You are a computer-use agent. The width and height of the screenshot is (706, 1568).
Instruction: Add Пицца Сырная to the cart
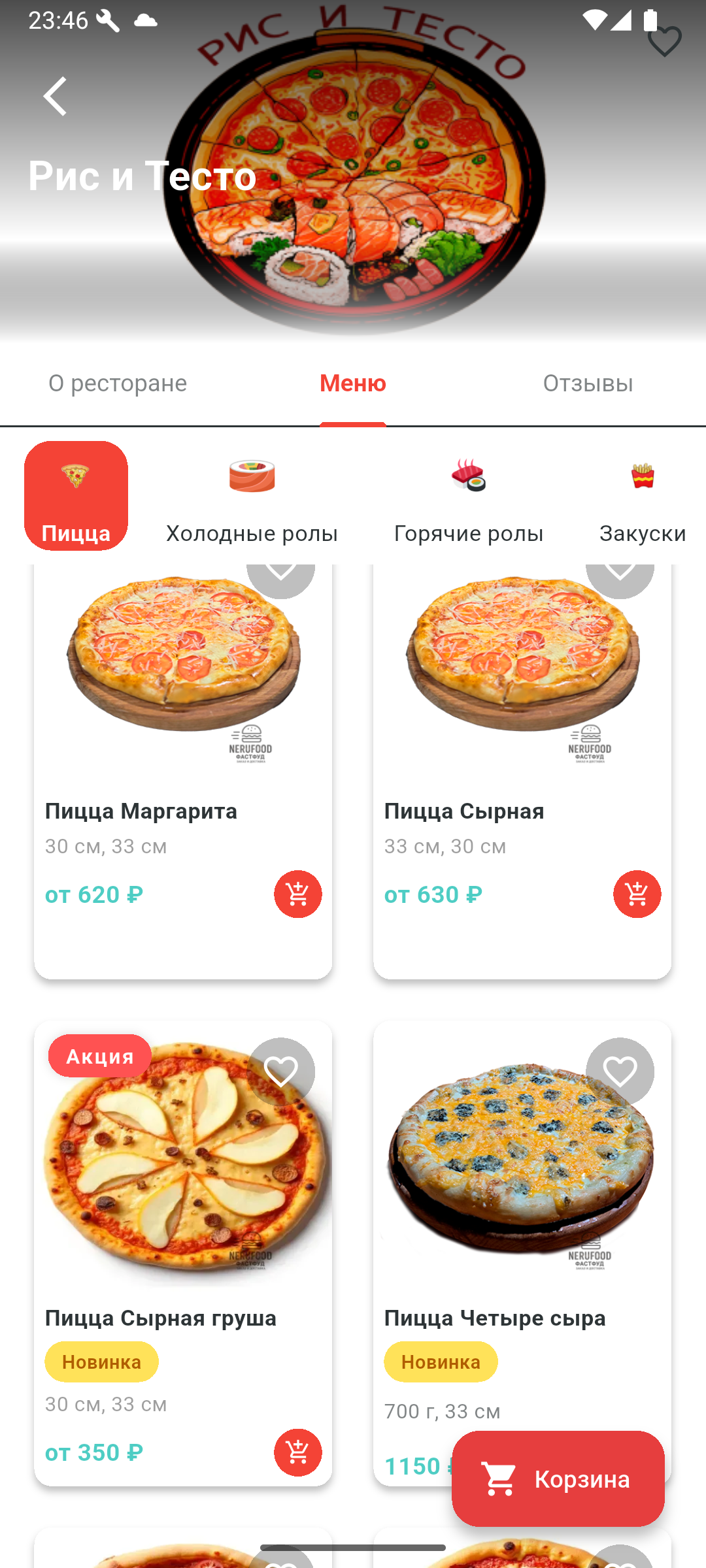637,894
